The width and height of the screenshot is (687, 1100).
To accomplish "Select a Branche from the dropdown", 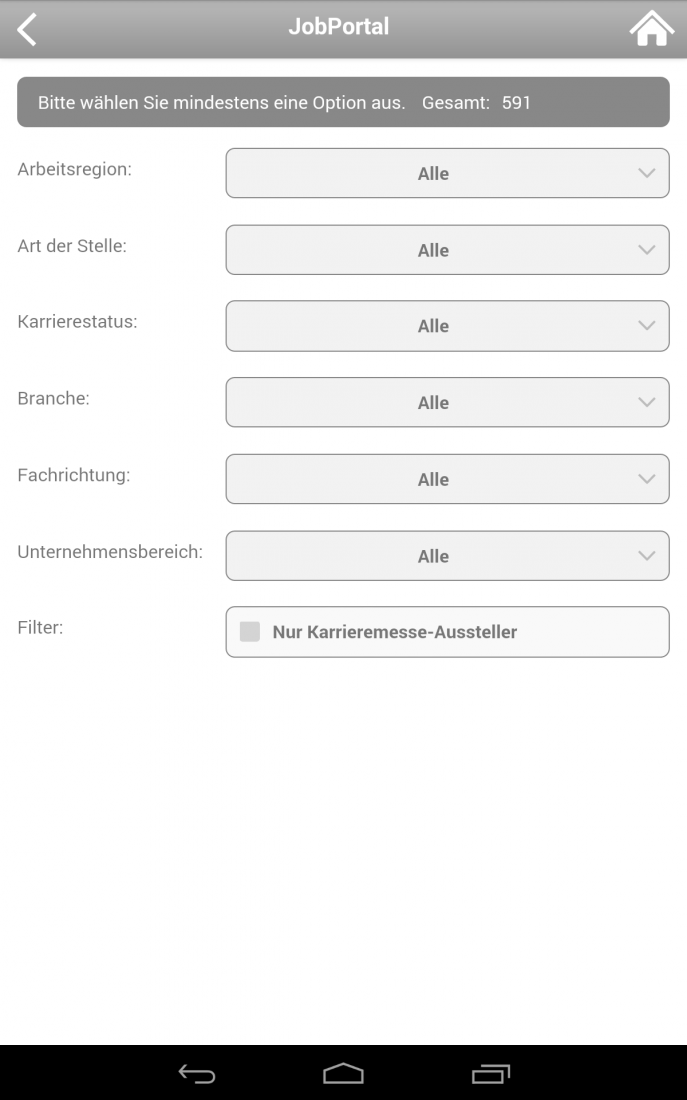I will 447,403.
